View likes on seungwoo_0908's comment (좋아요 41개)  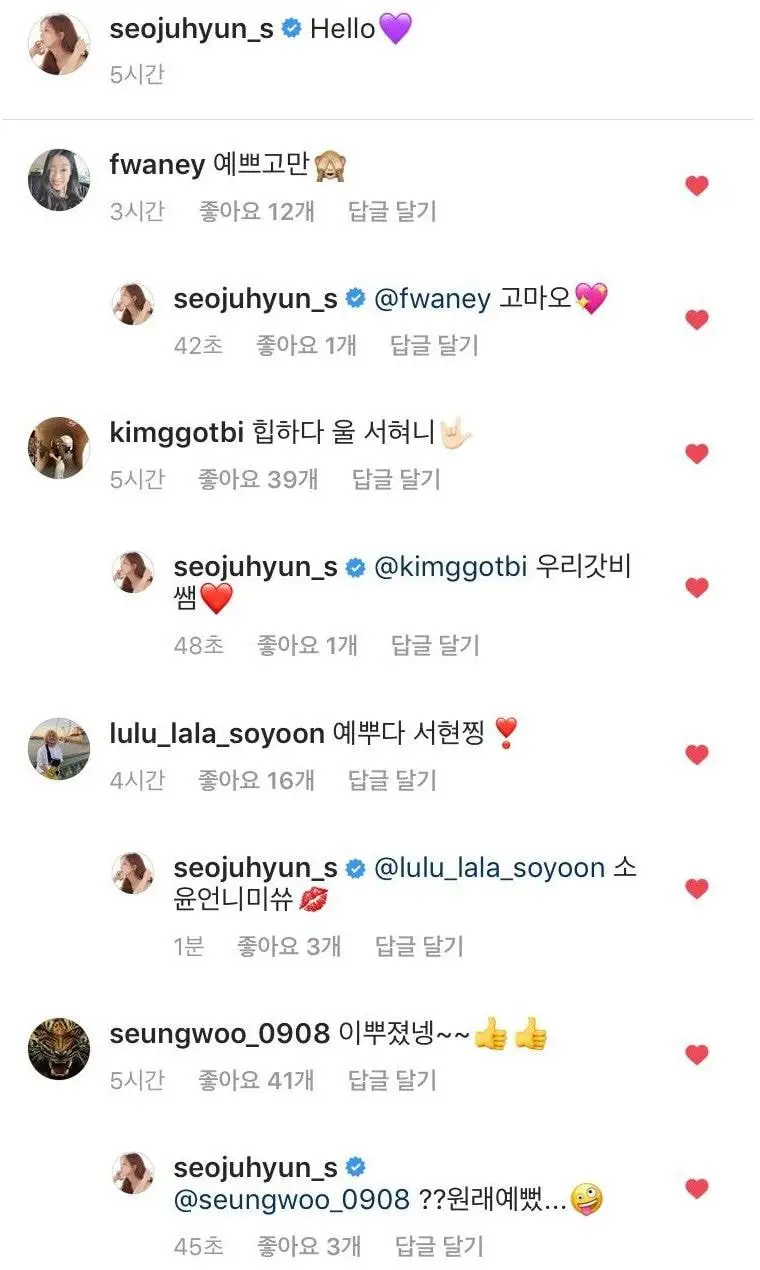(x=257, y=1080)
